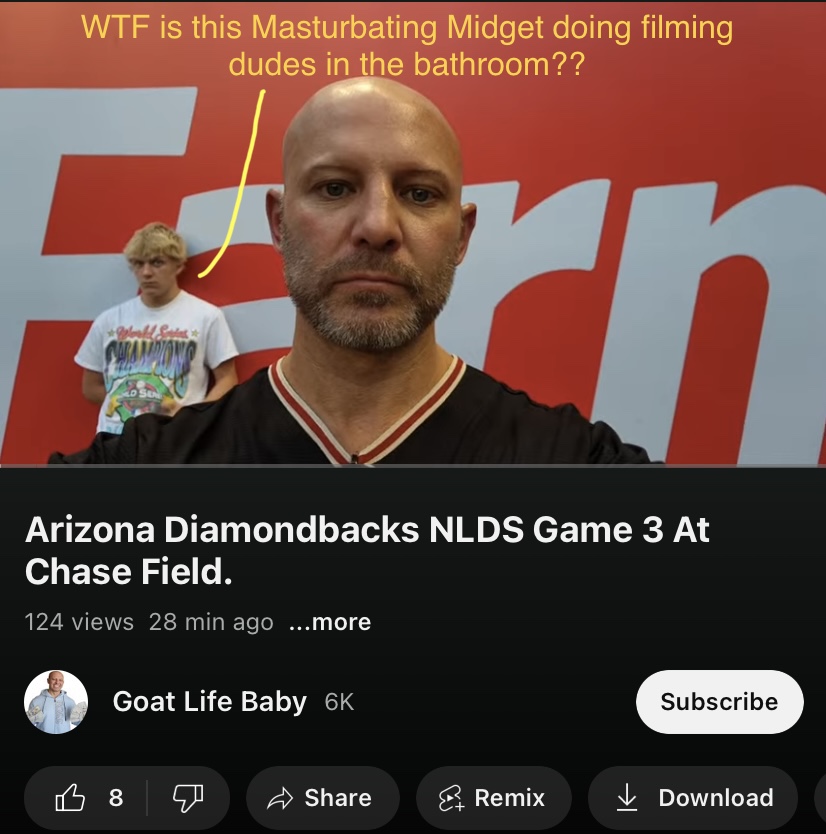Subscribe to the Goat Life Baby channel
The width and height of the screenshot is (826, 834).
click(x=719, y=702)
